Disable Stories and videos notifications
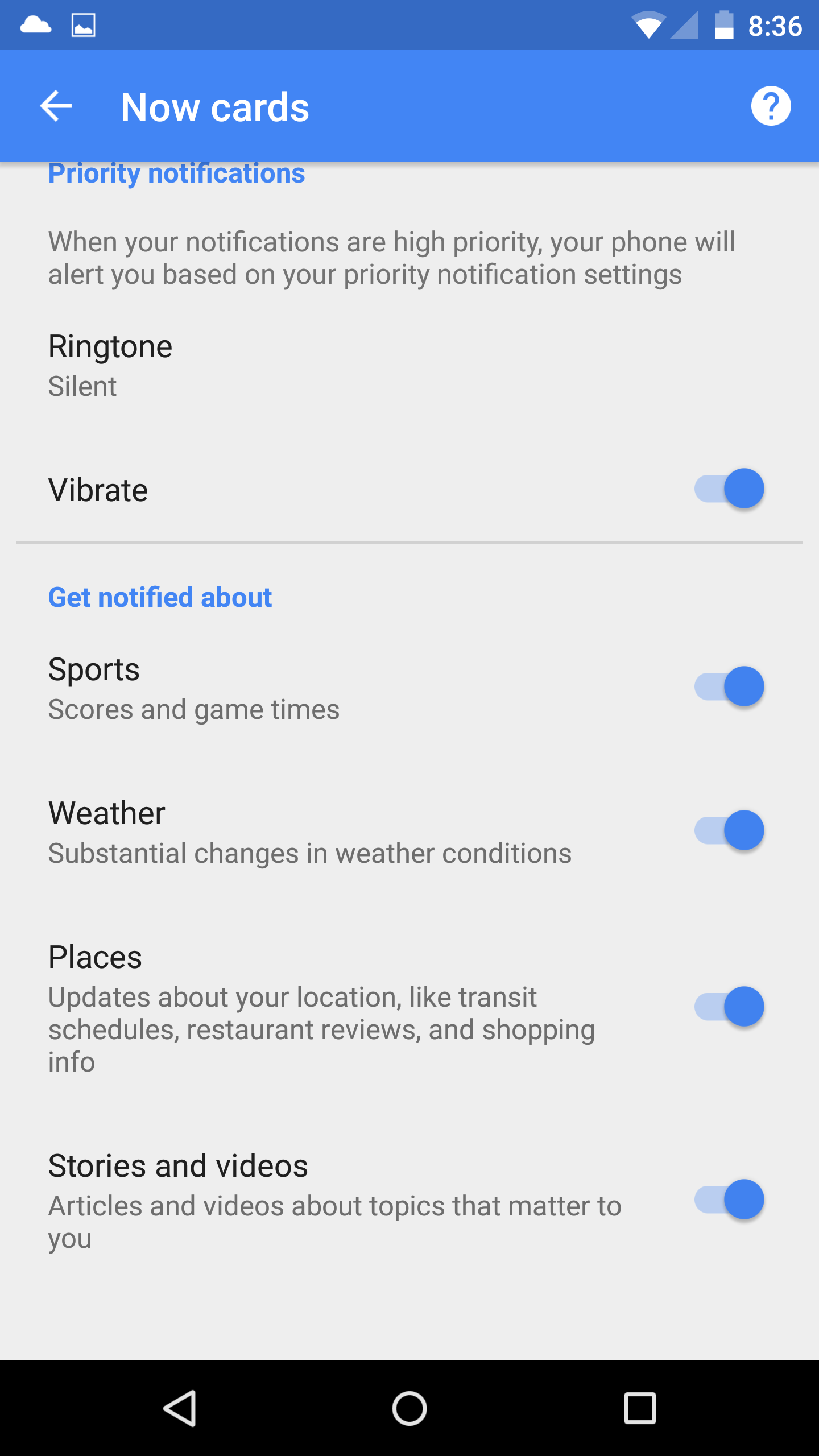Viewport: 819px width, 1456px height. [730, 1199]
